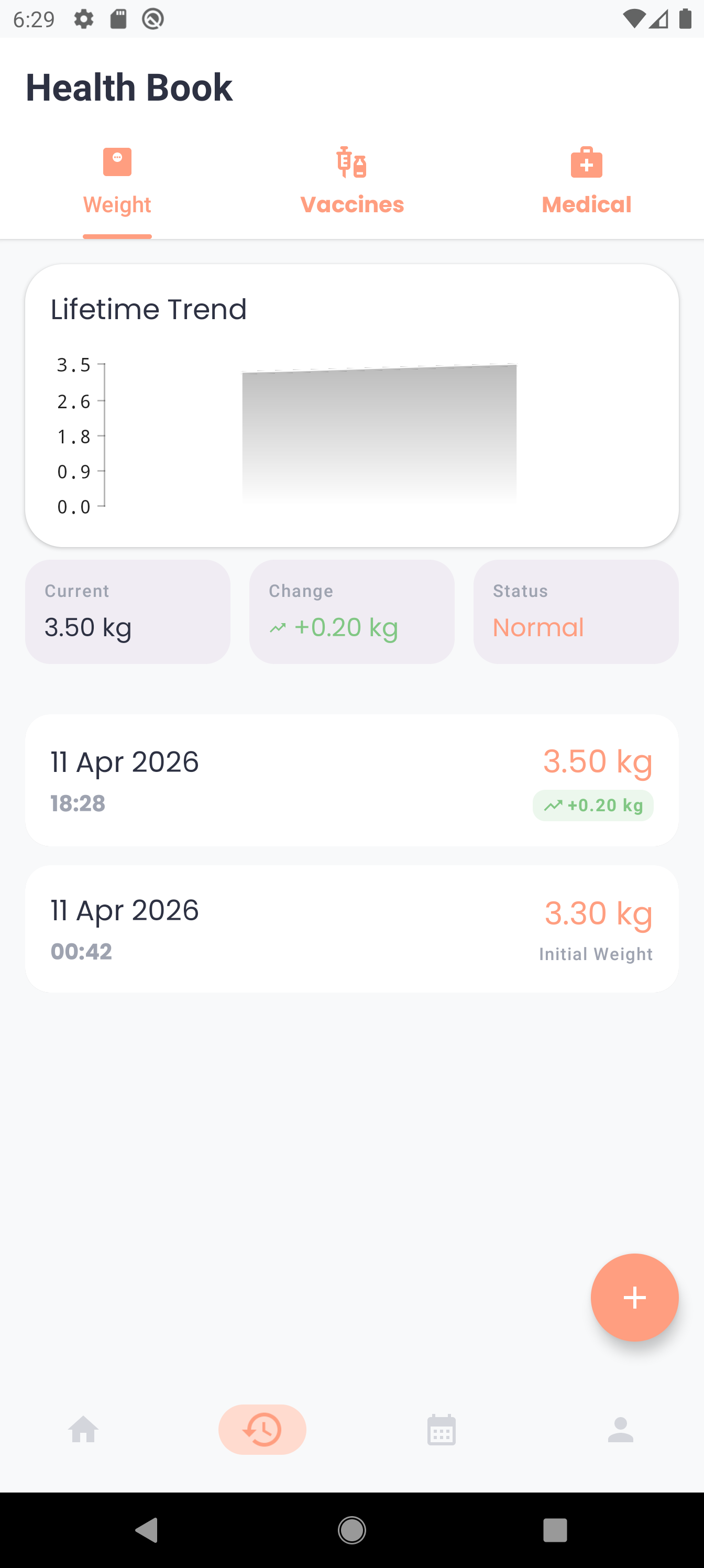The height and width of the screenshot is (1568, 704).
Task: Go to the home tab
Action: 83,1429
